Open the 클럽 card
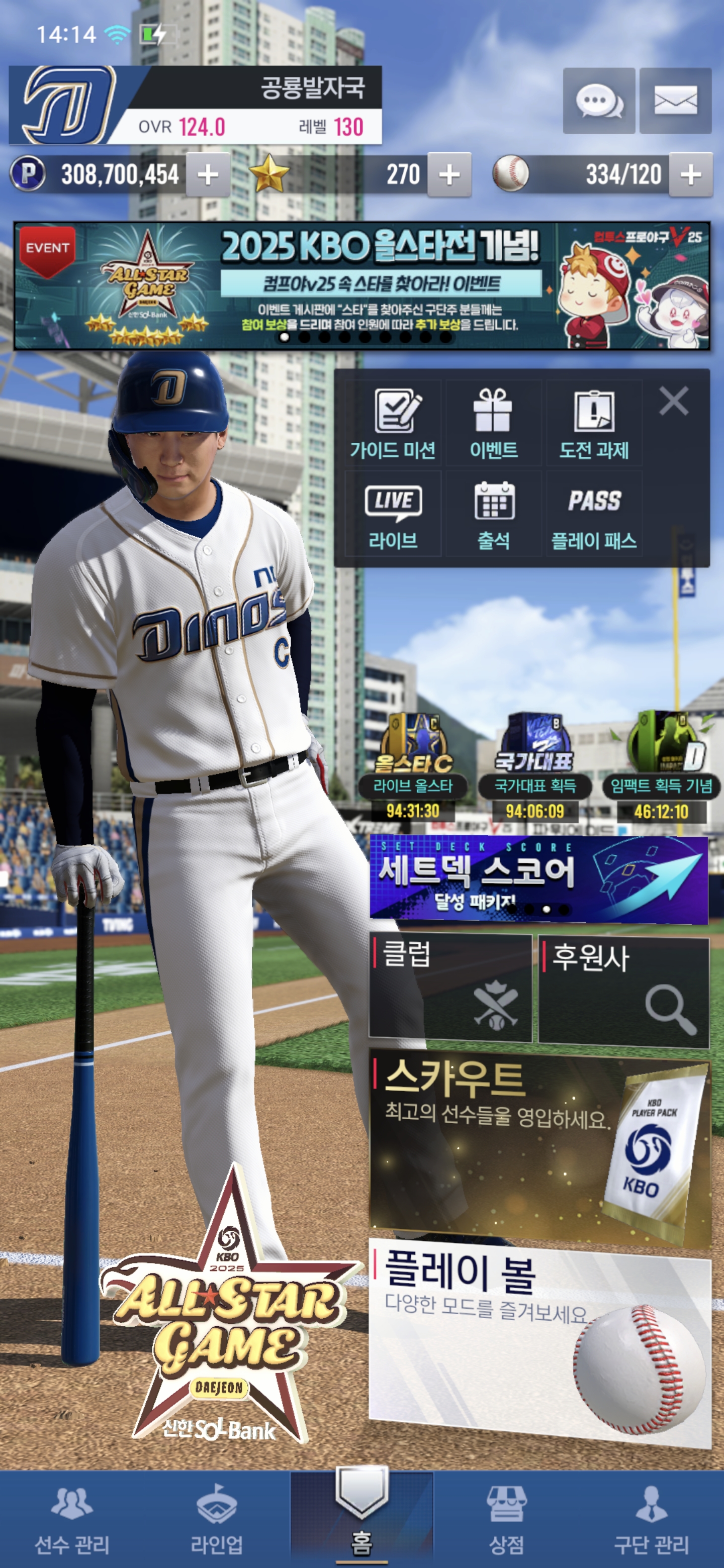 click(450, 988)
